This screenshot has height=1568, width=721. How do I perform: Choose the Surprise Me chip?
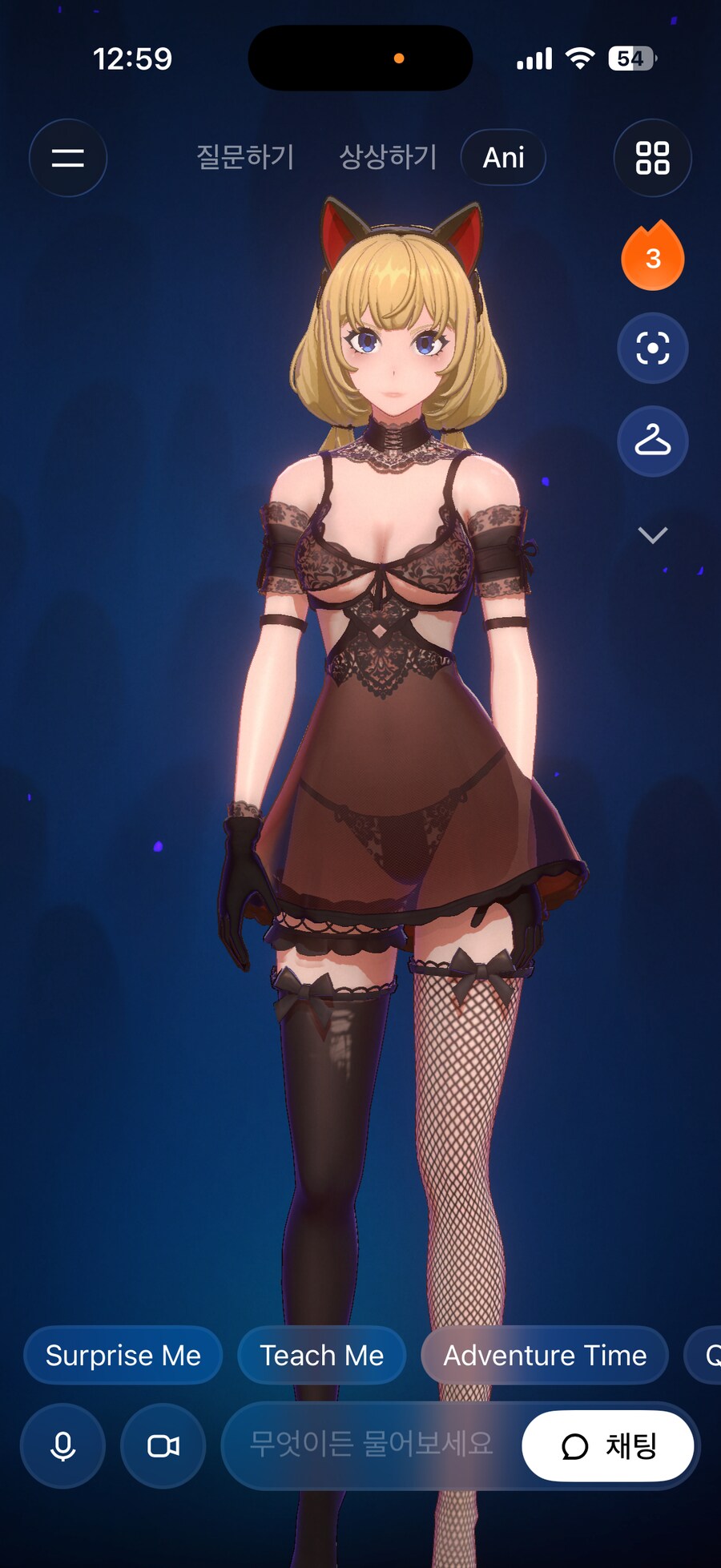tap(123, 1355)
